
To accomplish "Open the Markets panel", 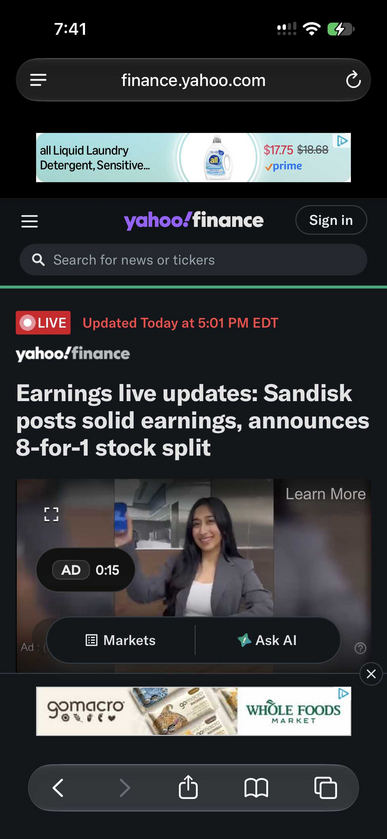I will (121, 640).
